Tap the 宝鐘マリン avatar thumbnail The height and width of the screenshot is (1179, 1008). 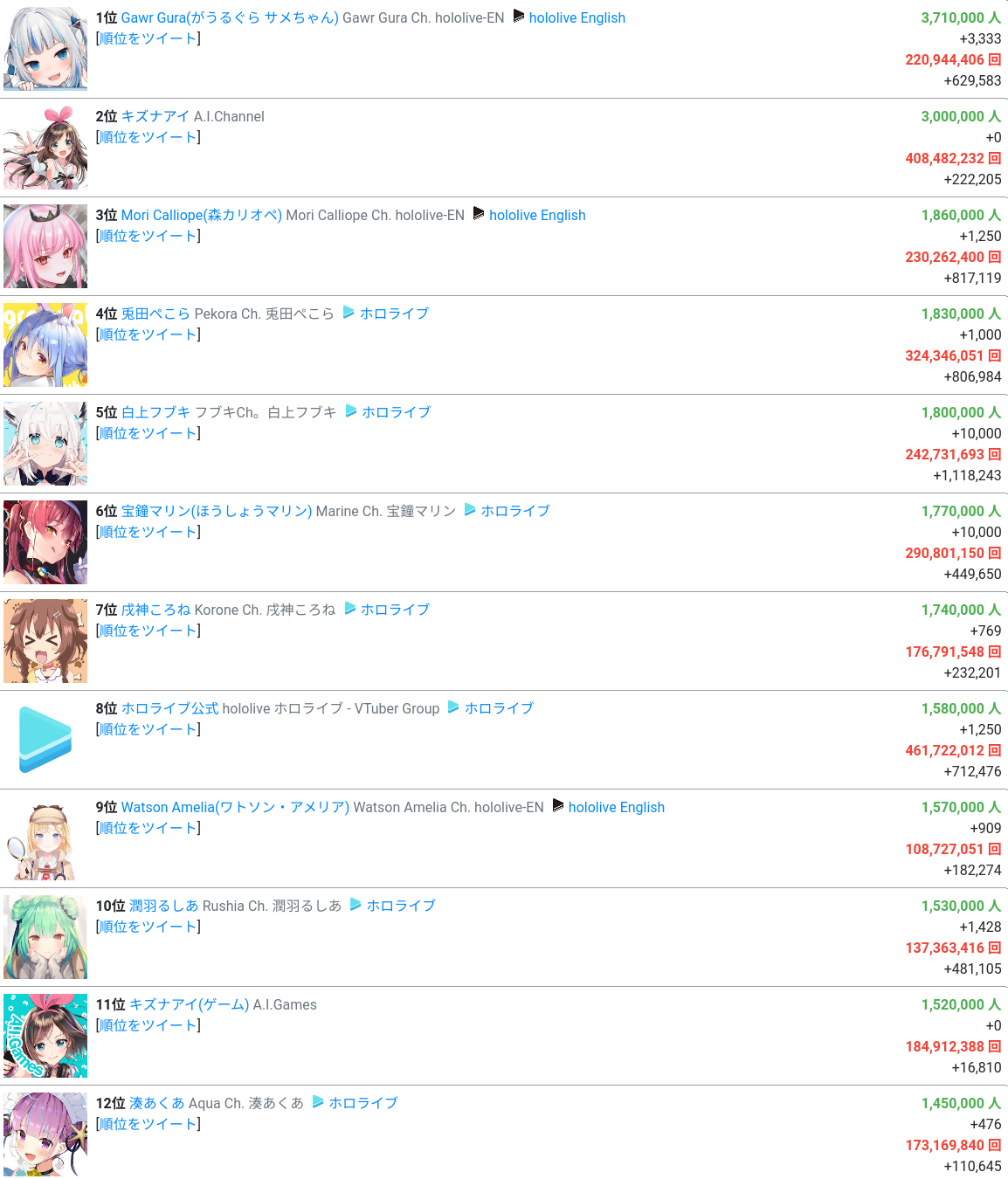coord(45,542)
